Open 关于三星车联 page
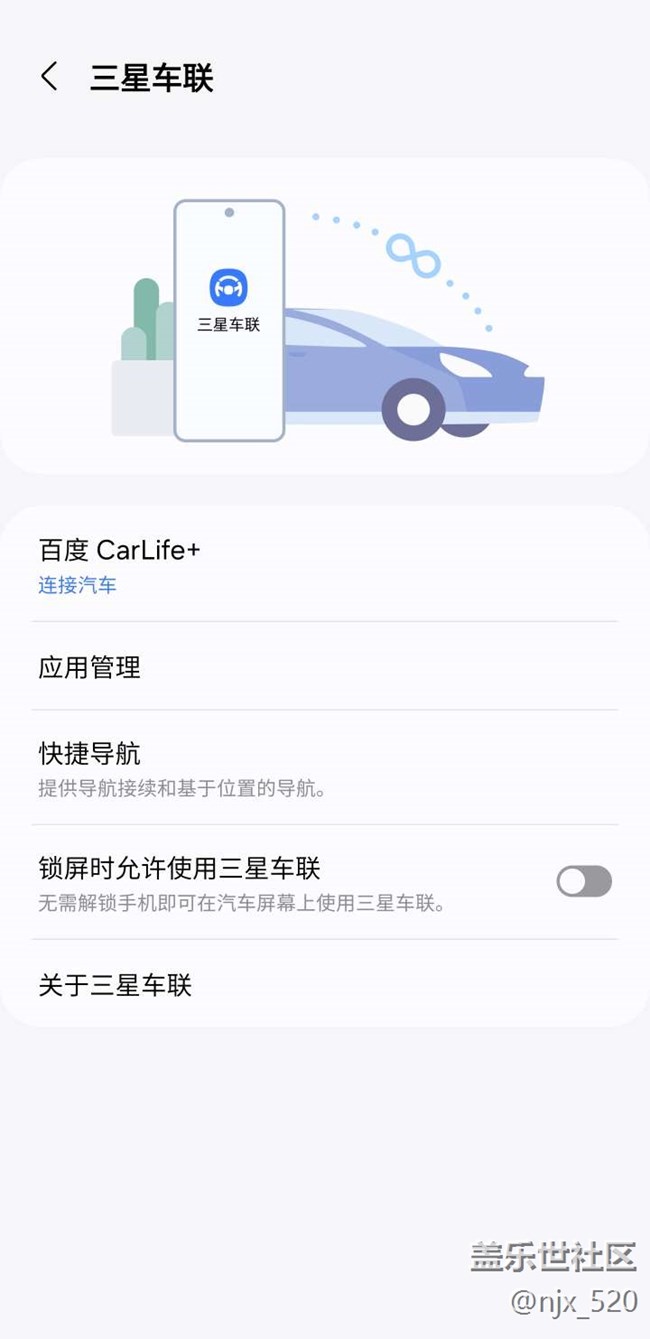The image size is (650, 1339). [115, 985]
